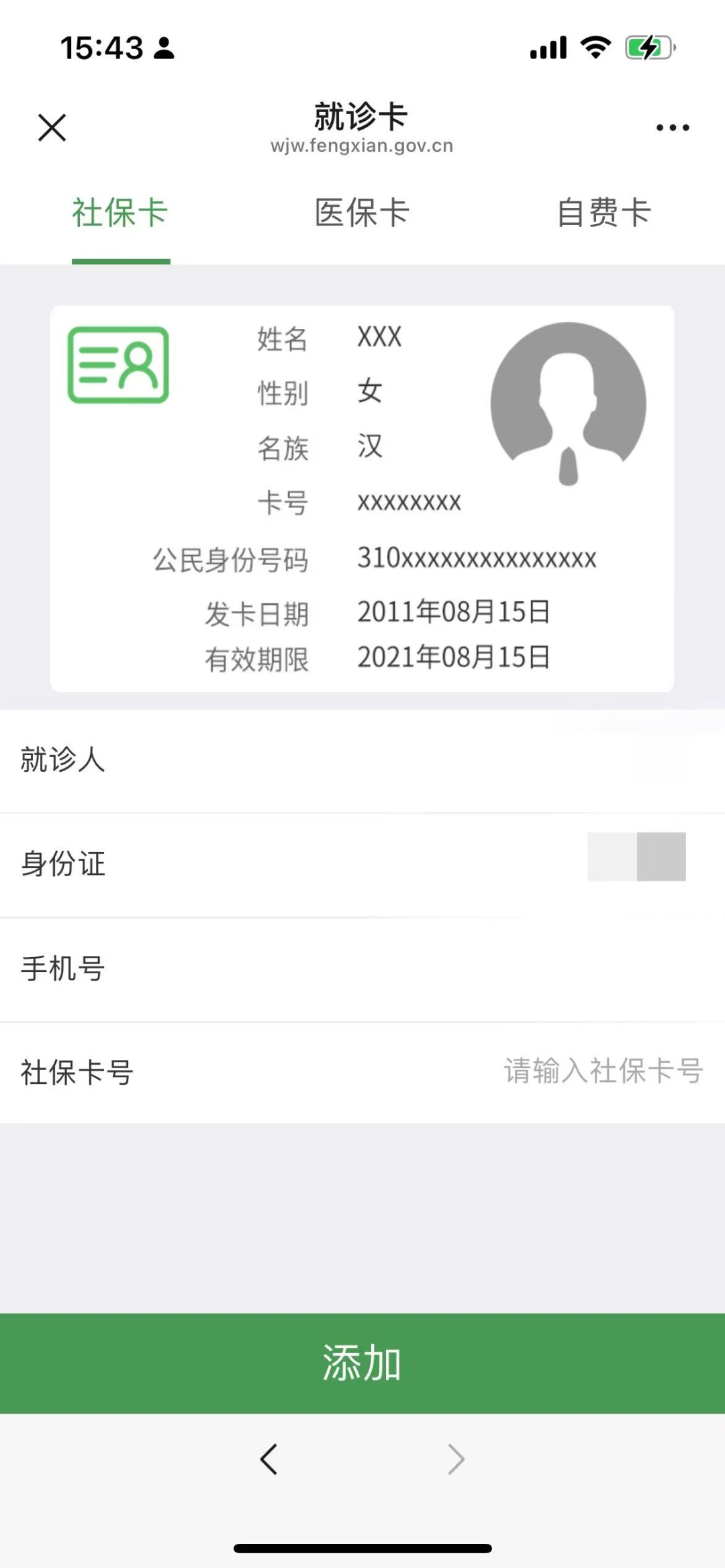725x1568 pixels.
Task: Select the 自费卡 tab
Action: 604,213
